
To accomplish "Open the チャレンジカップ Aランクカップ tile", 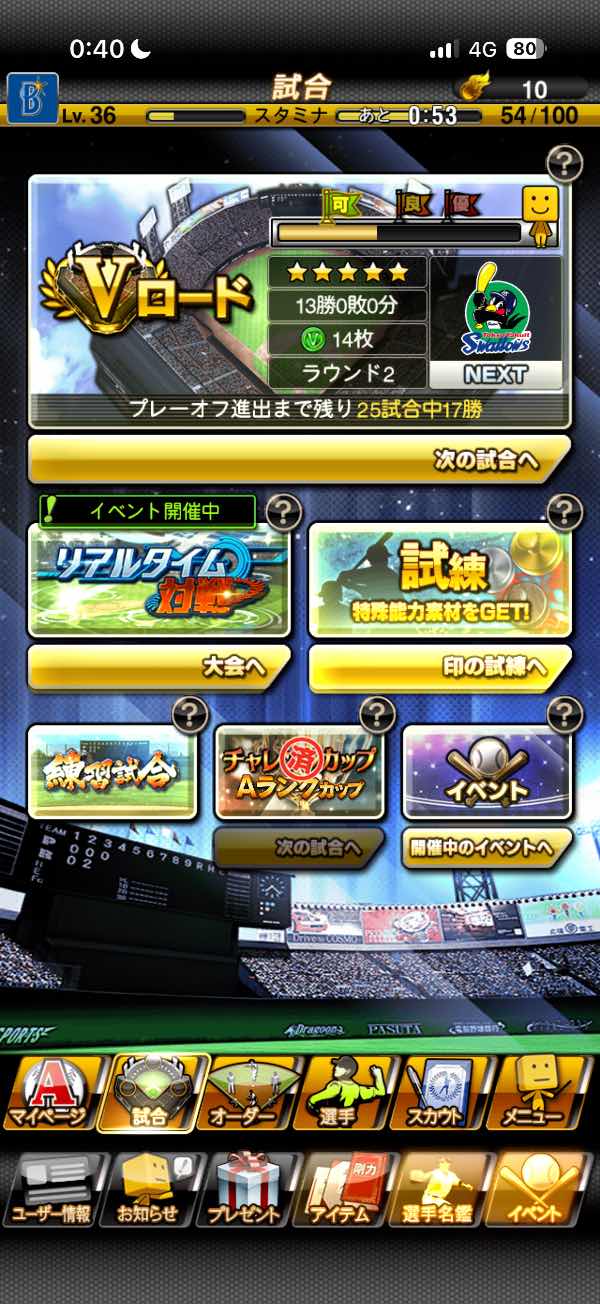I will coord(299,772).
